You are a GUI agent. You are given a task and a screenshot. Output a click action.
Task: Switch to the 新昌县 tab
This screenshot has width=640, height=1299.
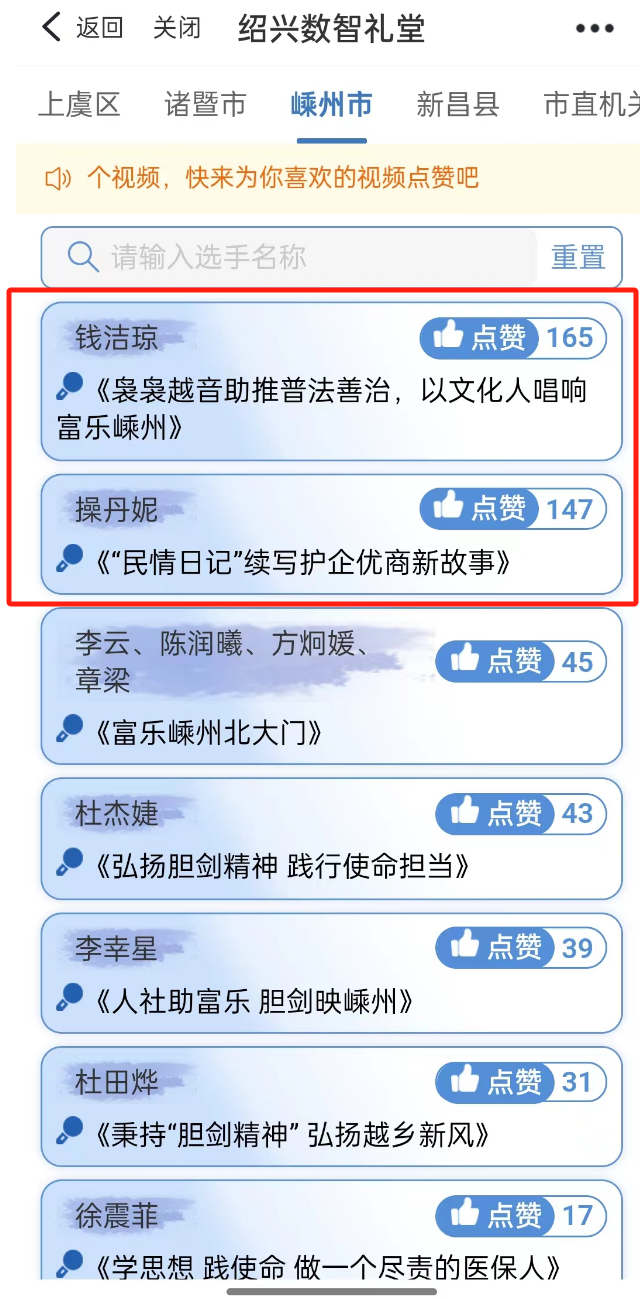pyautogui.click(x=457, y=104)
